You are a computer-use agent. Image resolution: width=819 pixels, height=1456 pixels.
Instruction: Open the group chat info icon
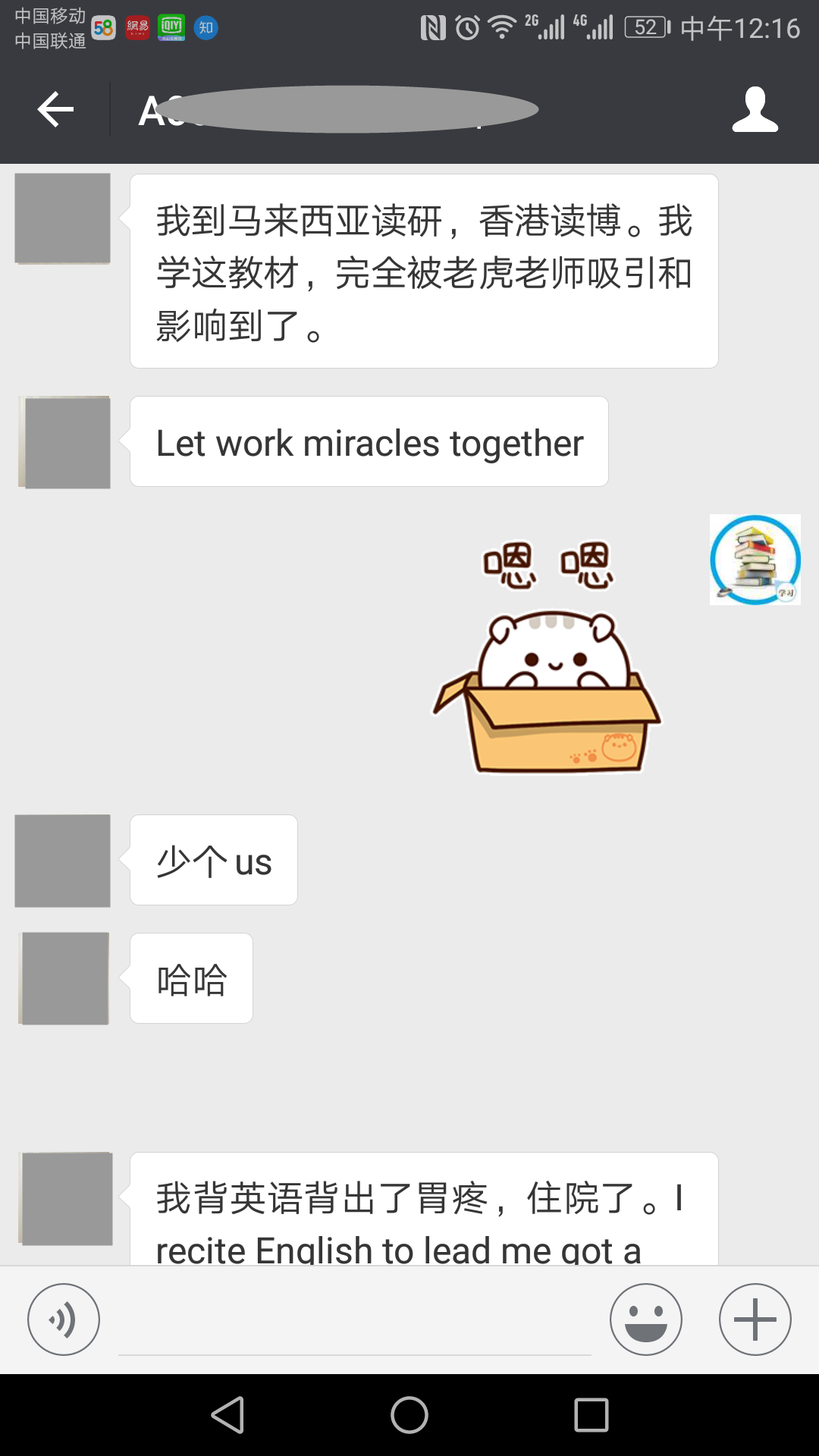755,110
